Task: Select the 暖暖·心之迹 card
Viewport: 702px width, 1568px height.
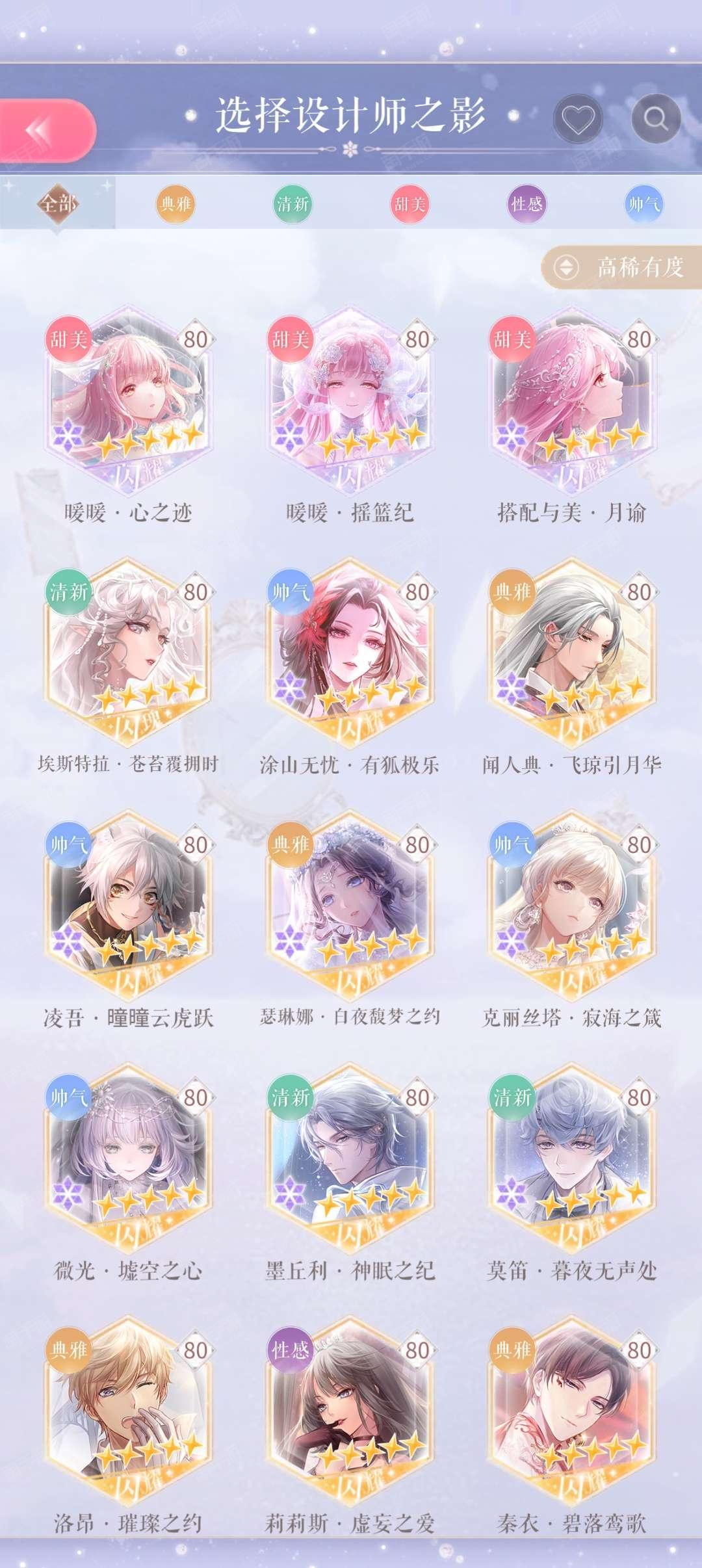Action: [128, 417]
